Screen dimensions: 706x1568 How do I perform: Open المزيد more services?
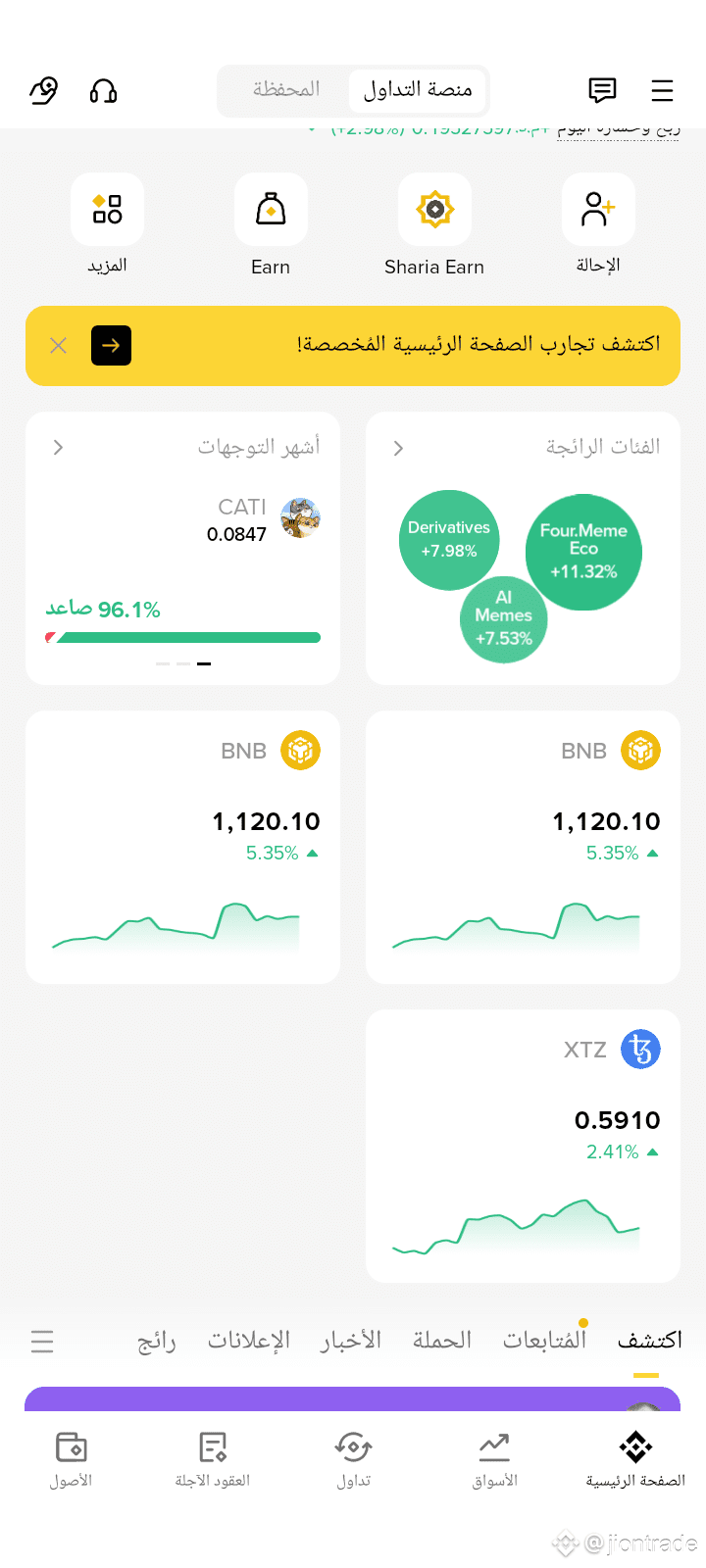point(107,224)
